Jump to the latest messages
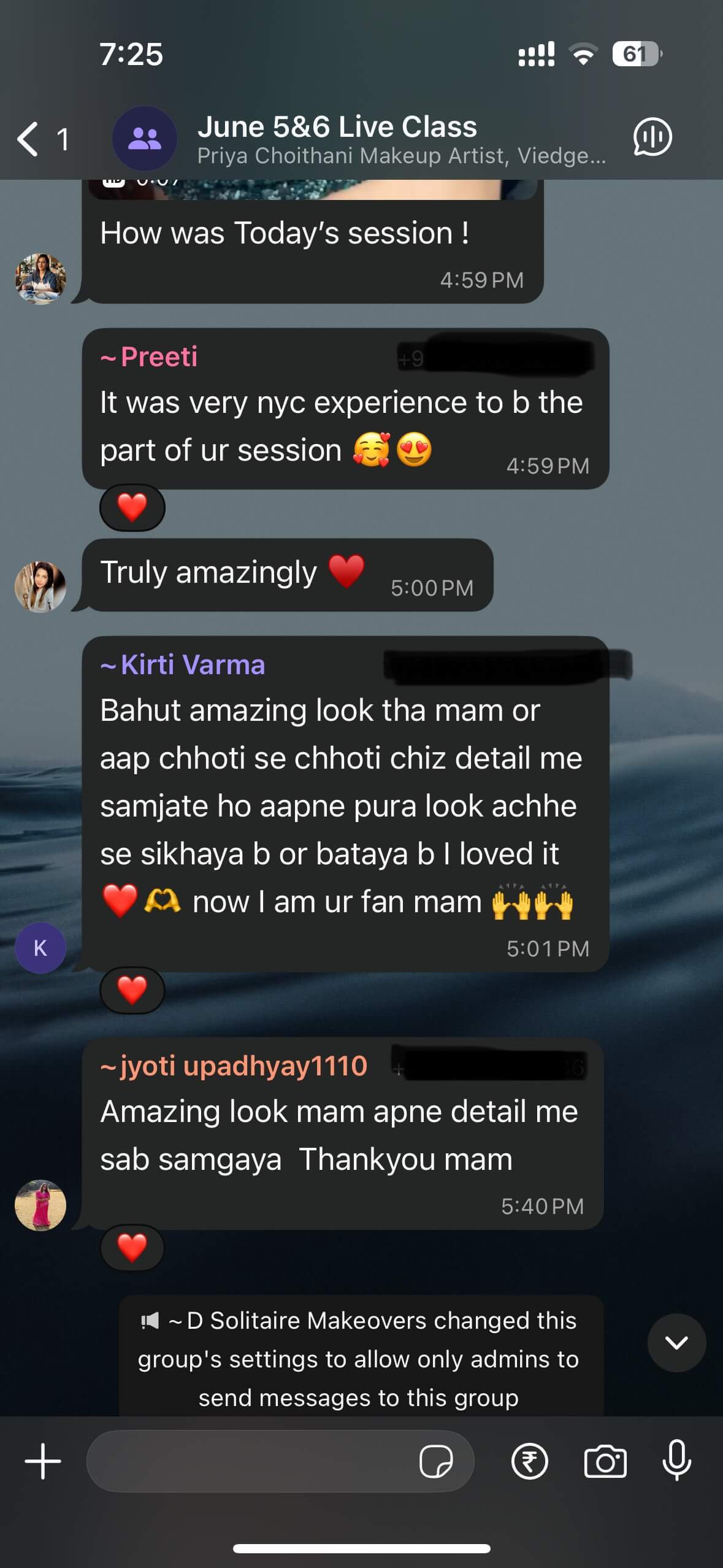Image resolution: width=723 pixels, height=1568 pixels. coord(676,1343)
